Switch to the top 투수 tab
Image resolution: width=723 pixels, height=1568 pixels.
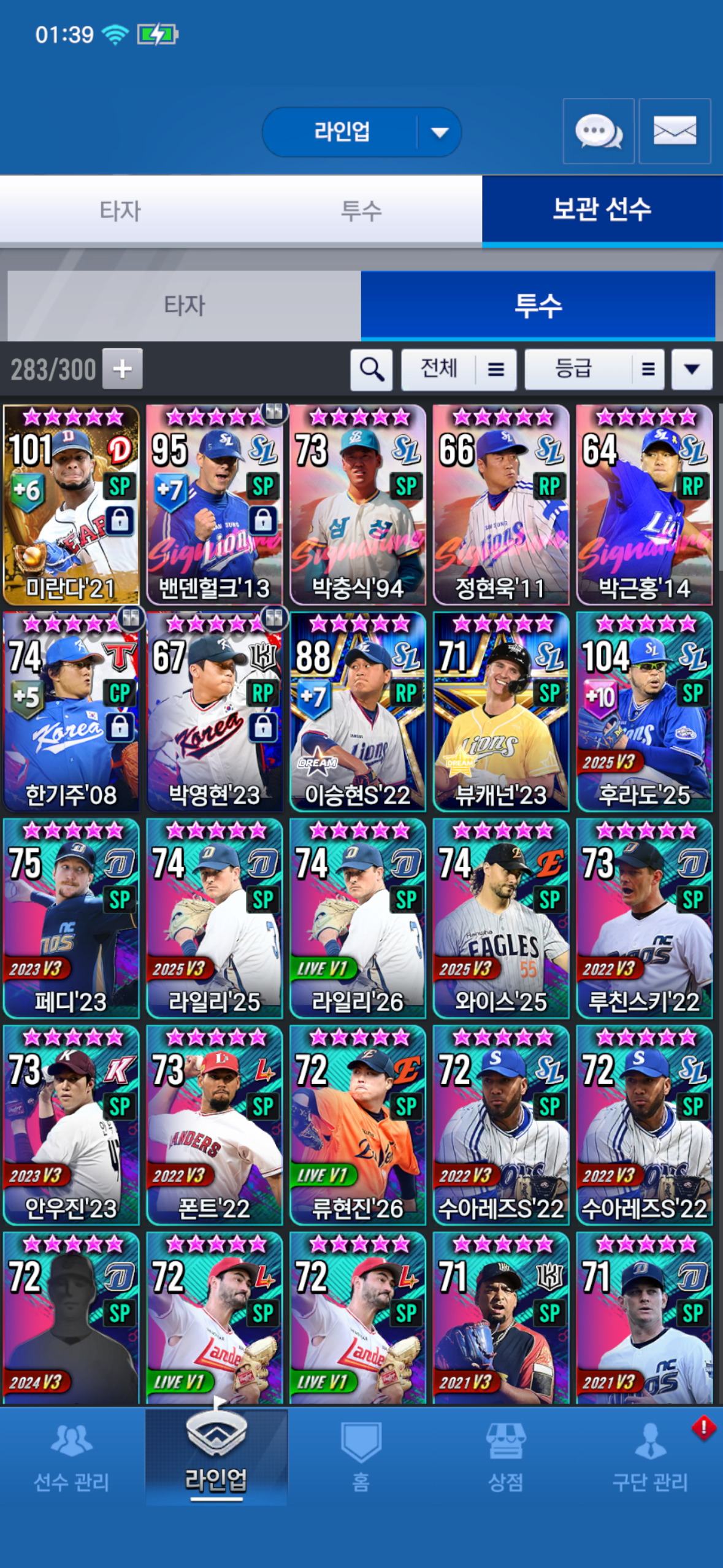click(x=361, y=210)
